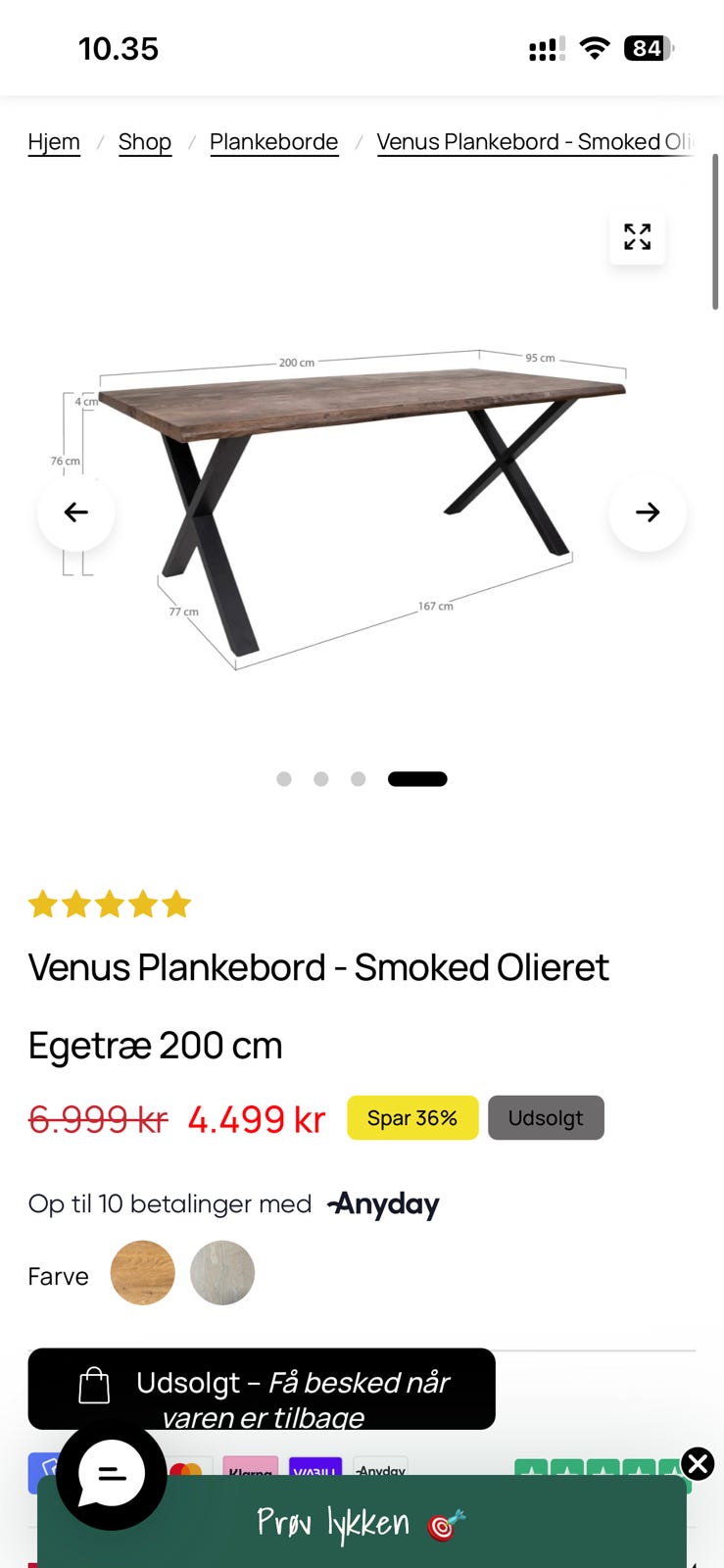Select the natural oak colour swatch
The height and width of the screenshot is (1568, 724).
pos(143,1273)
